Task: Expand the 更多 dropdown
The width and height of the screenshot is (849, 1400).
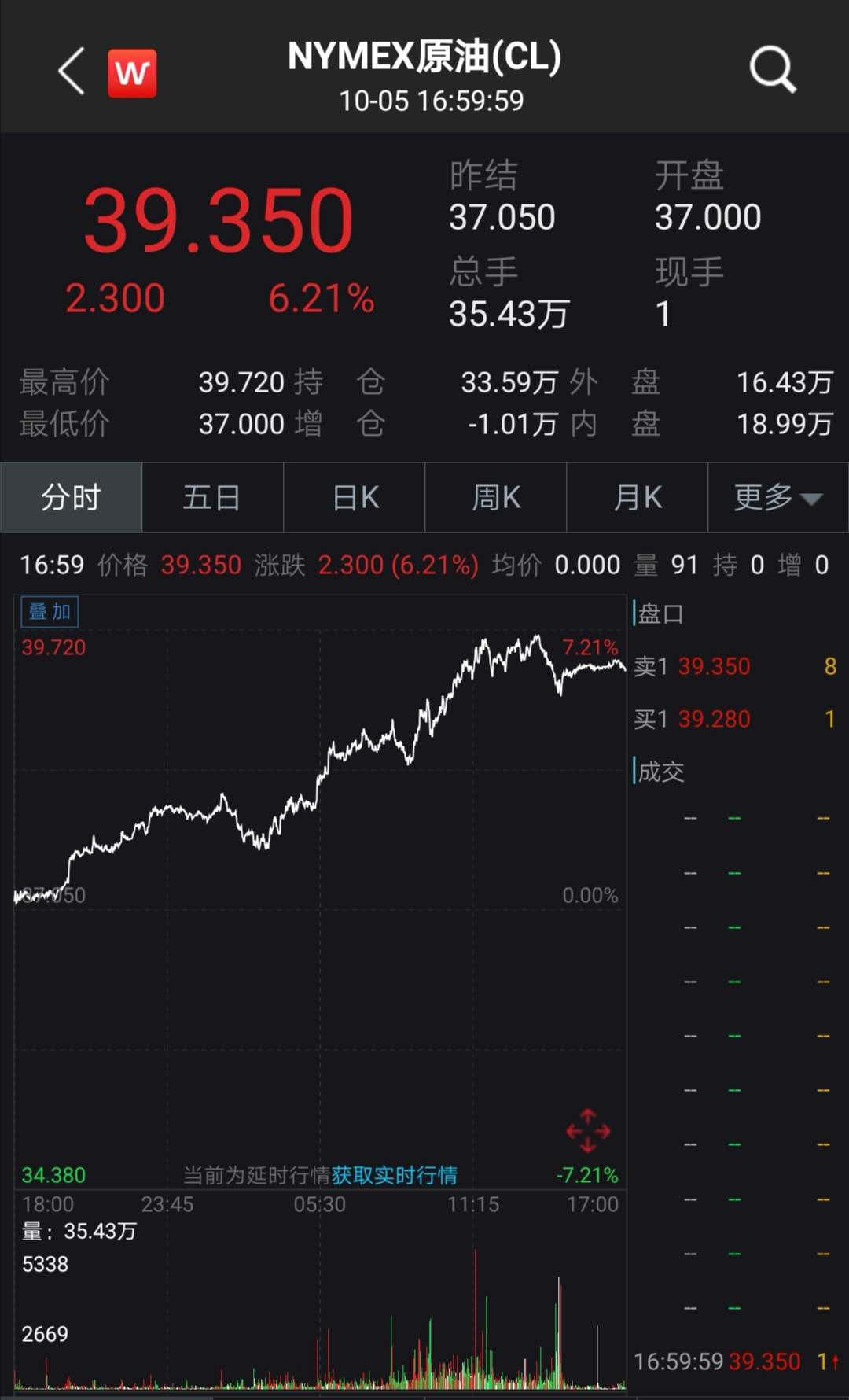Action: [777, 498]
